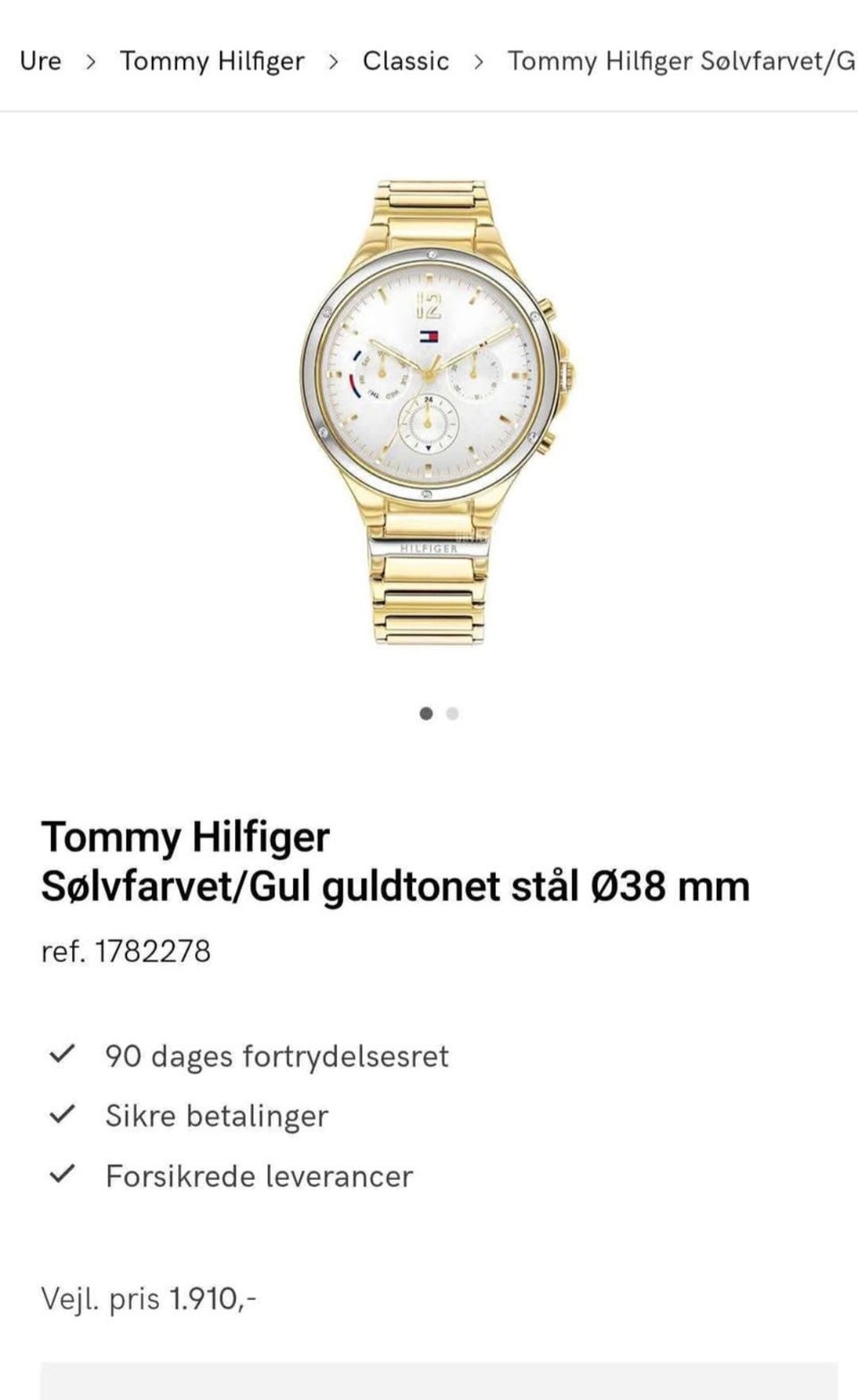The image size is (858, 1400).
Task: Click the breadcrumb separator arrow after Classic
Action: click(479, 62)
